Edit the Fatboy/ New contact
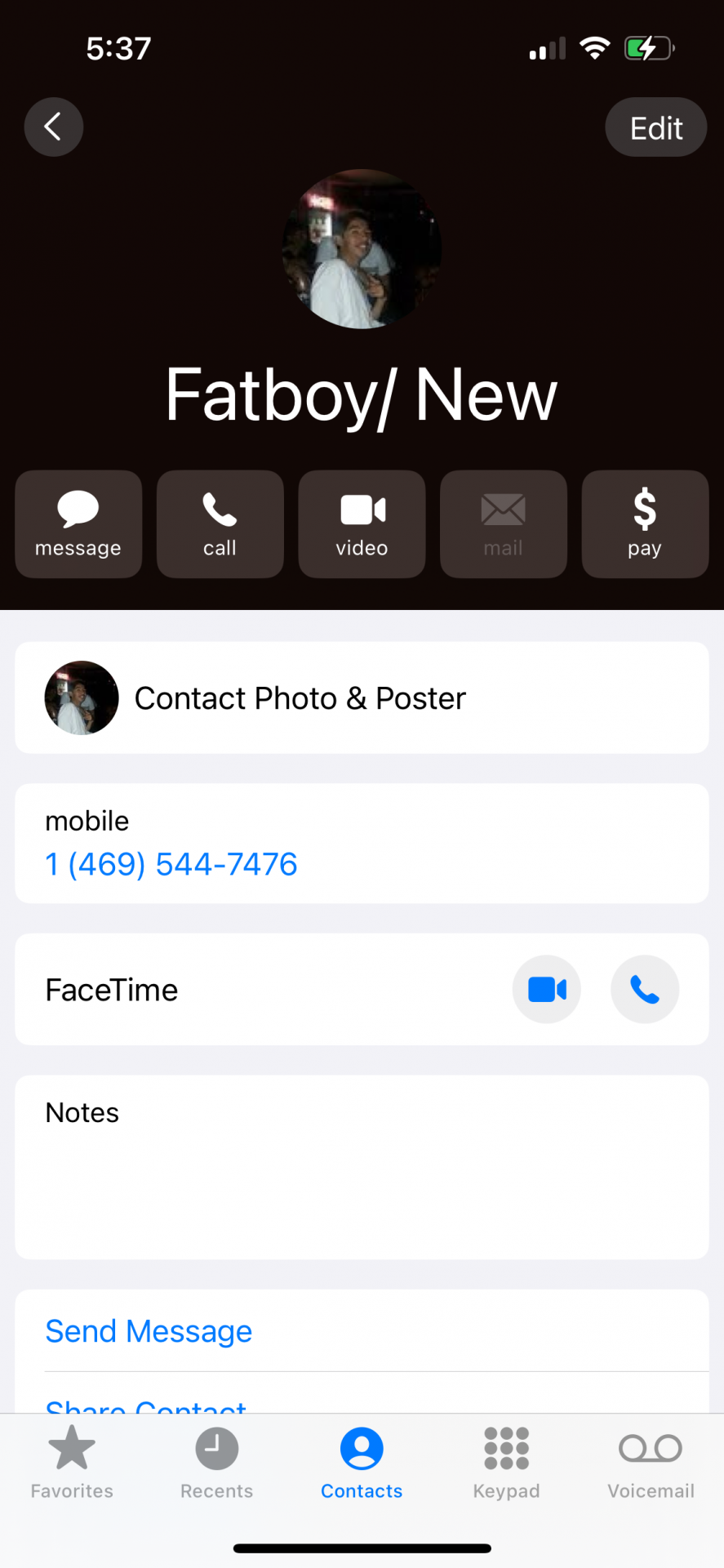Screen dimensions: 724x1568 [x=655, y=127]
